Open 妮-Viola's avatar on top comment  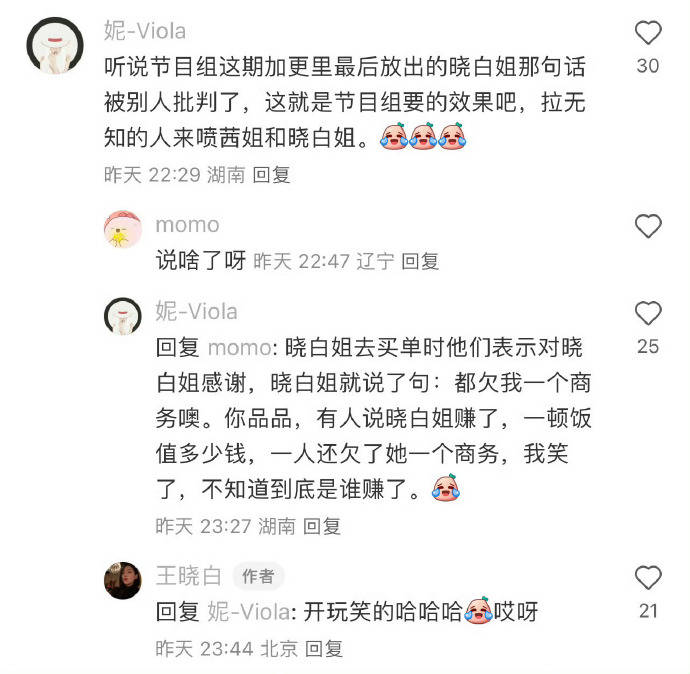(x=54, y=45)
